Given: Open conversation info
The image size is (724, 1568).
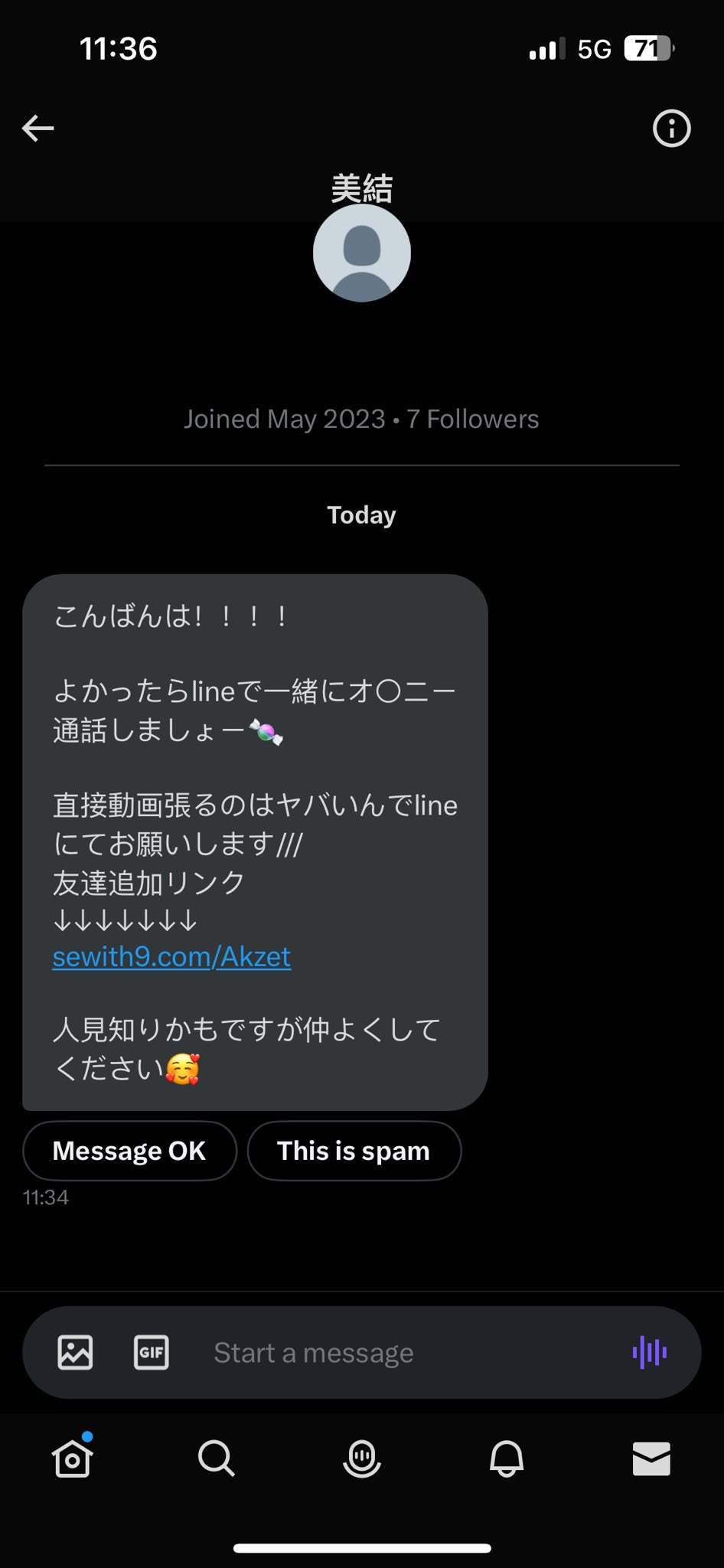Looking at the screenshot, I should click(x=671, y=128).
